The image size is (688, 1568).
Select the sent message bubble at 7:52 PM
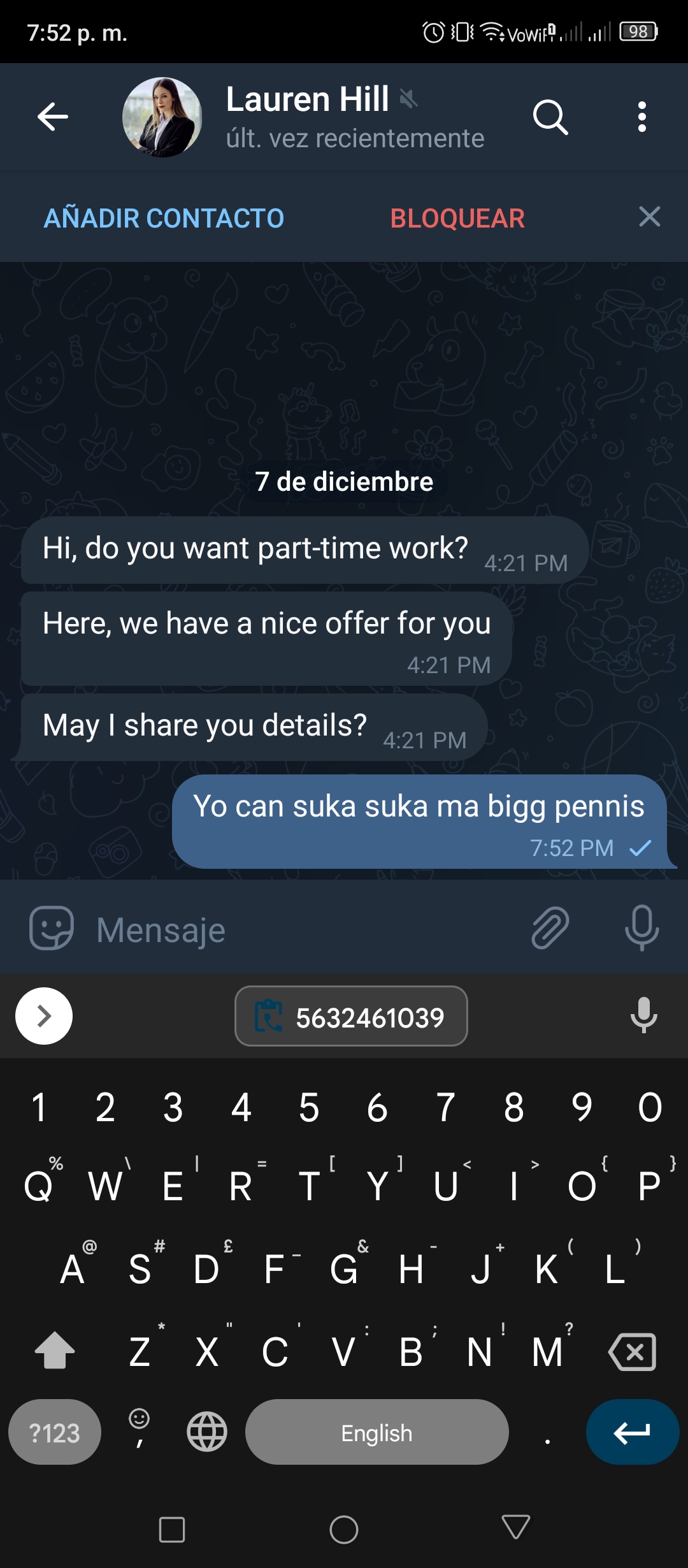420,821
